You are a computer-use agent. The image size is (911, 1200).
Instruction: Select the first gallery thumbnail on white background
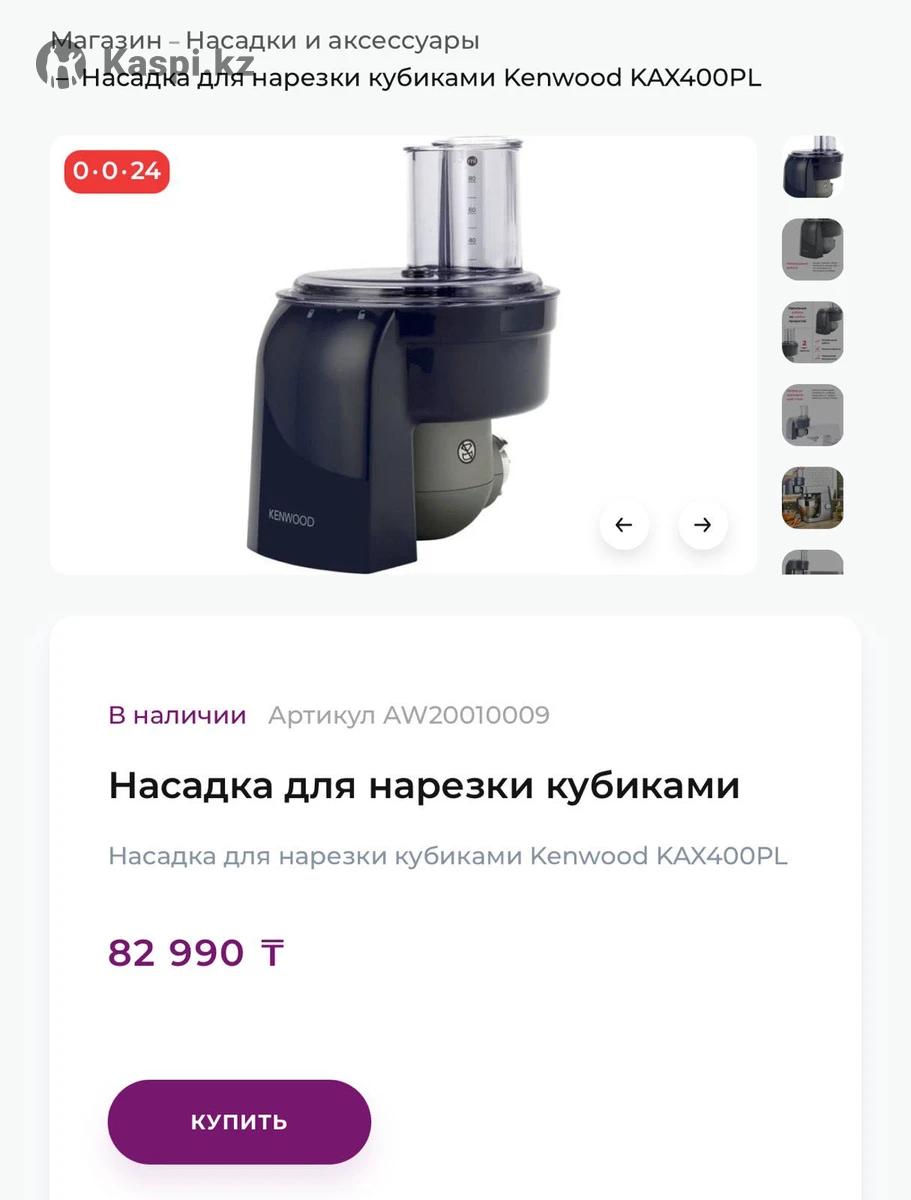click(x=812, y=166)
